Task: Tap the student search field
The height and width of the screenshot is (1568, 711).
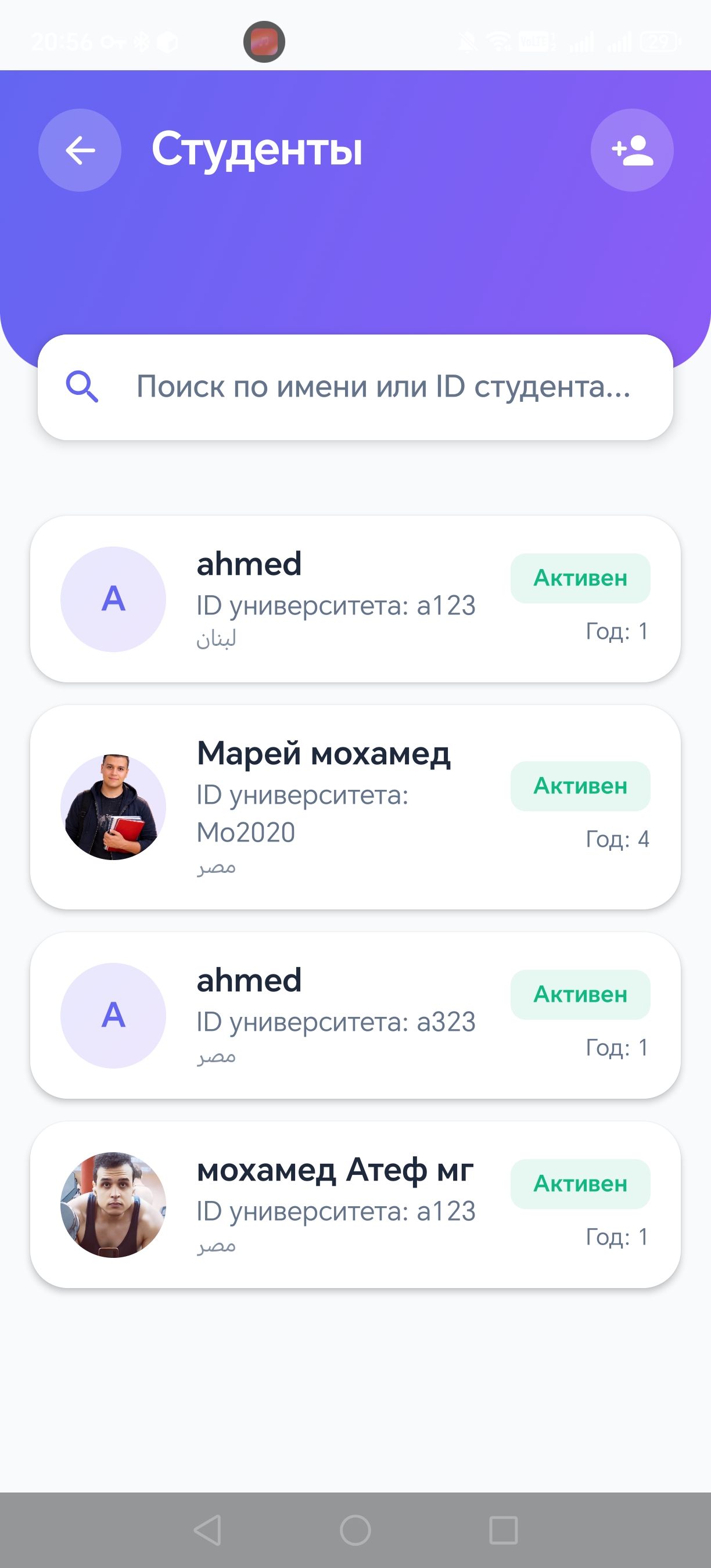Action: (x=355, y=387)
